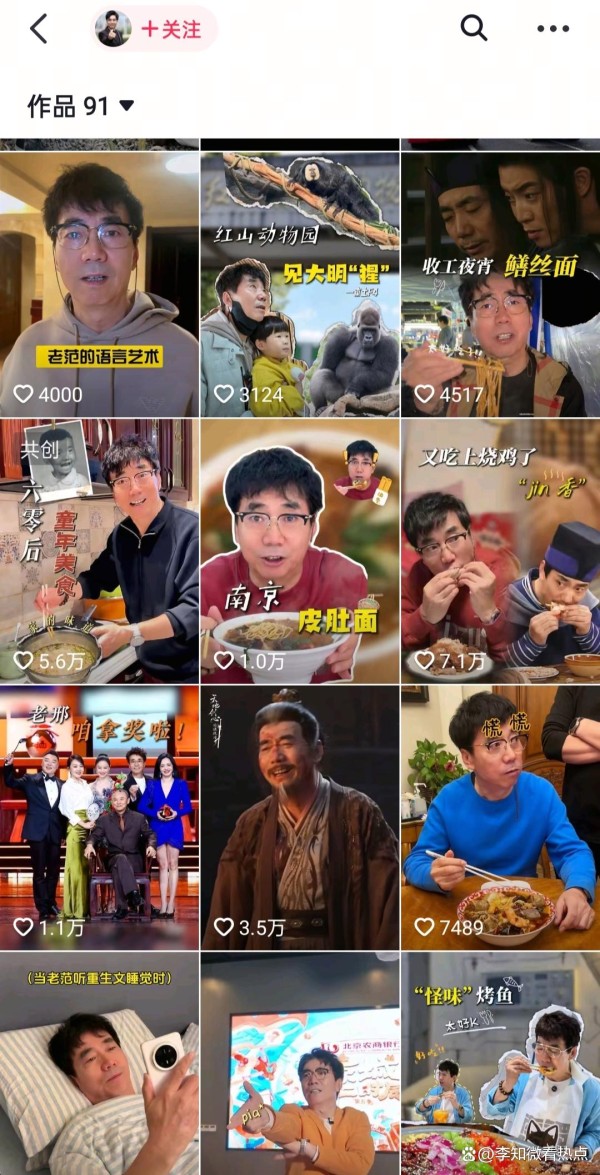
Task: Open the 咱拿奖啦 awards video
Action: tap(99, 817)
